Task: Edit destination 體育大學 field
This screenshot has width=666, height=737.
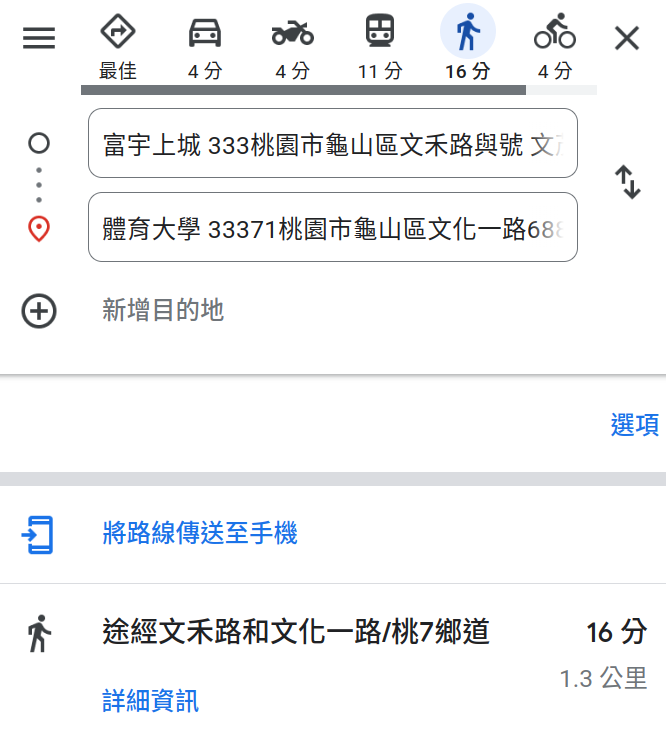Action: pos(332,228)
